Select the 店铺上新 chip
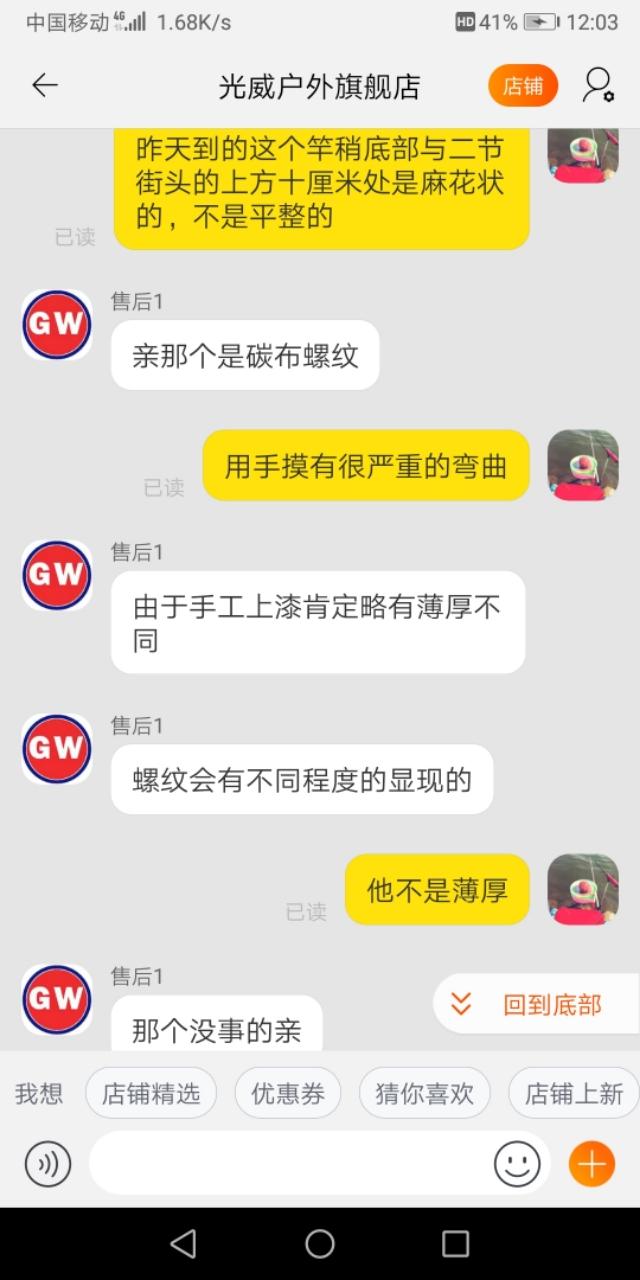The image size is (640, 1280). point(574,1093)
